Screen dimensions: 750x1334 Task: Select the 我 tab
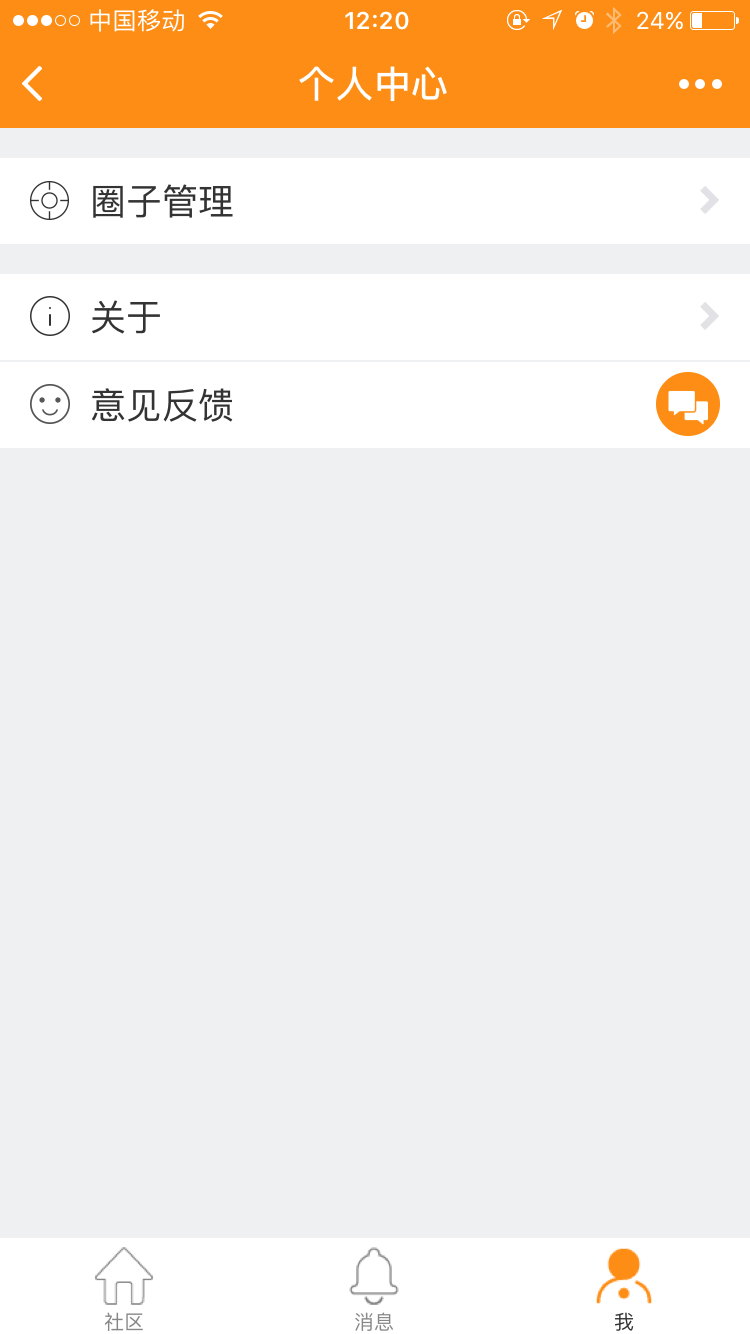point(624,1289)
